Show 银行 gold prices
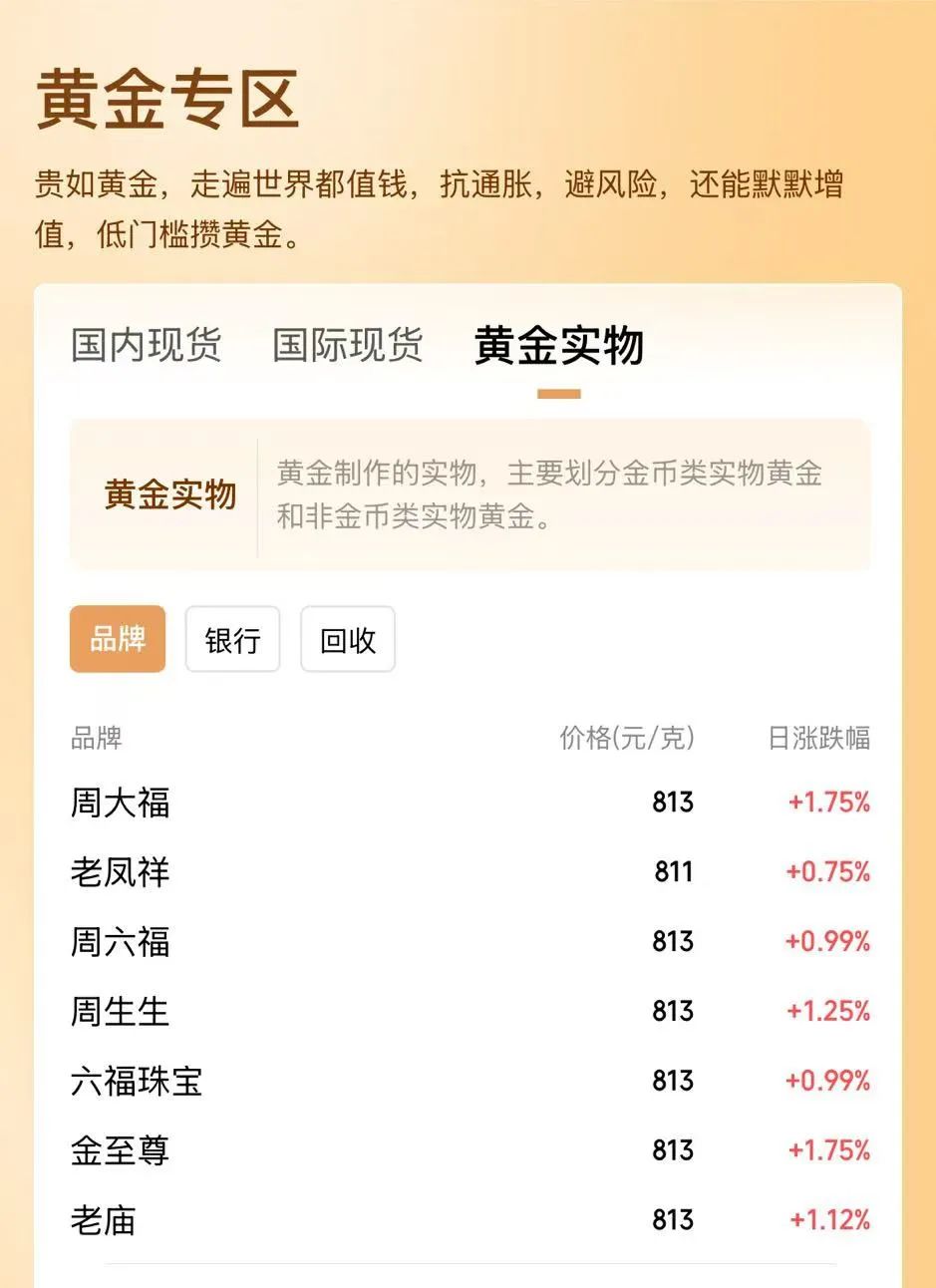 (x=232, y=639)
